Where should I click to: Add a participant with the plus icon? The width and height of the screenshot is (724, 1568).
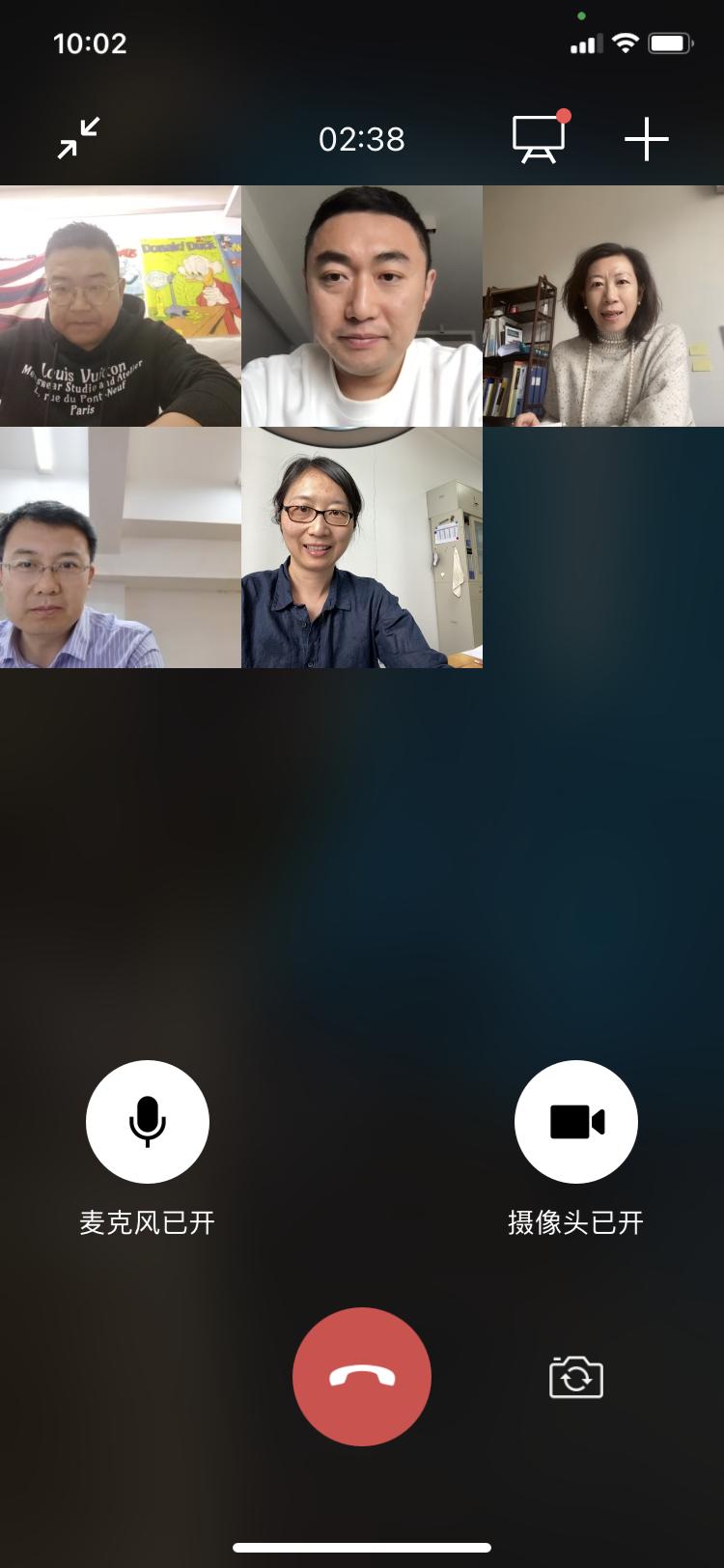pyautogui.click(x=646, y=140)
